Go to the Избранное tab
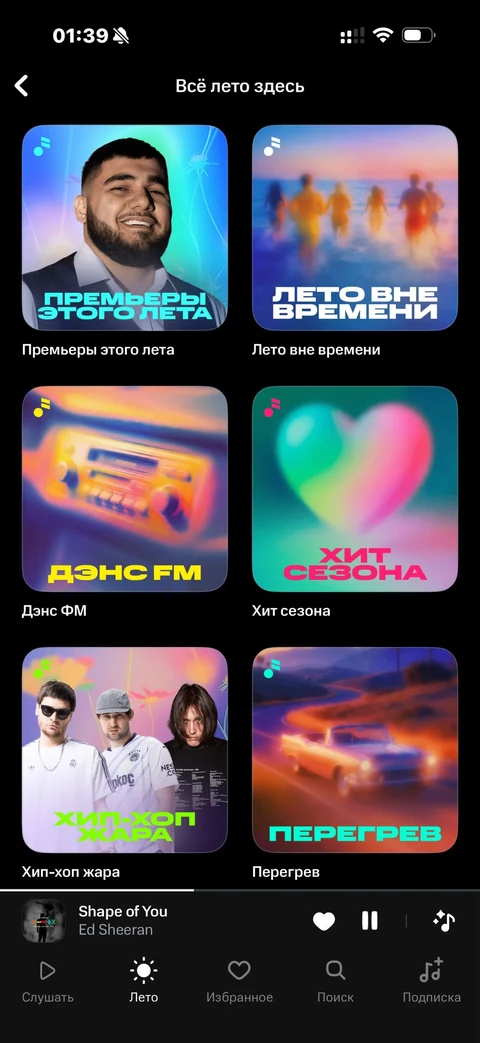The height and width of the screenshot is (1043, 480). click(x=239, y=980)
